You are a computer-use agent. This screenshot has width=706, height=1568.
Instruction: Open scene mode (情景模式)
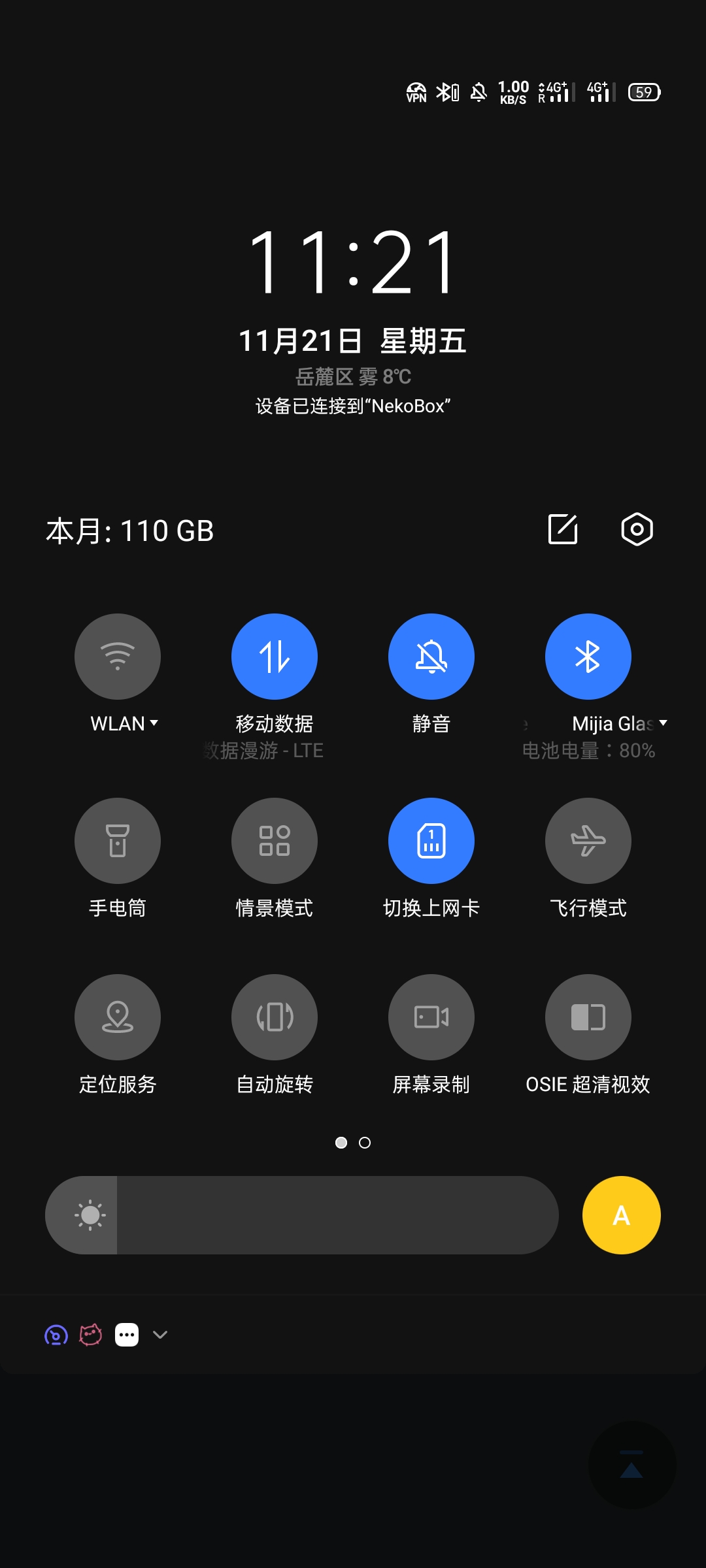(x=275, y=840)
